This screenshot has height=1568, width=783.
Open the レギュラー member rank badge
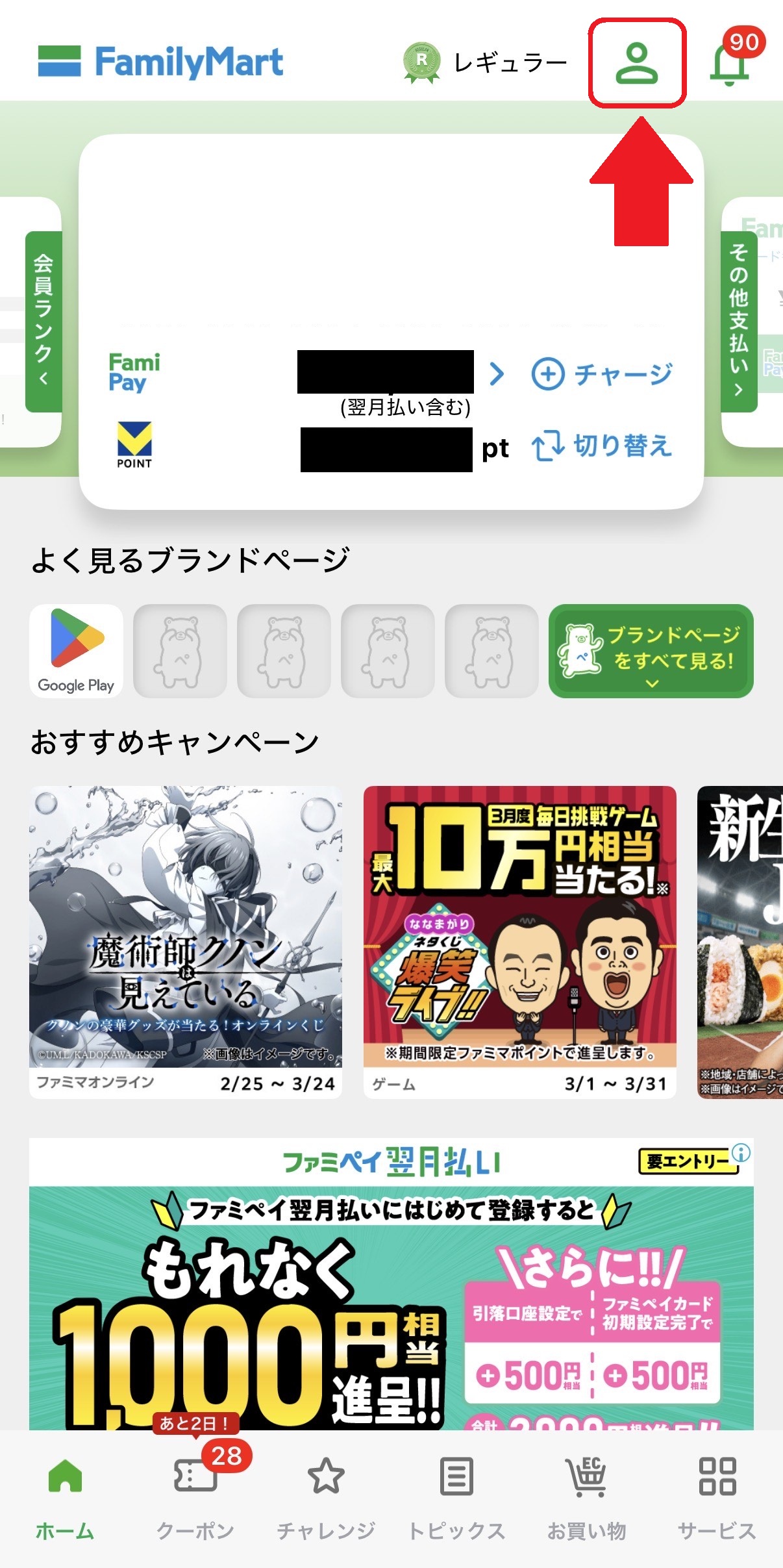[x=486, y=63]
